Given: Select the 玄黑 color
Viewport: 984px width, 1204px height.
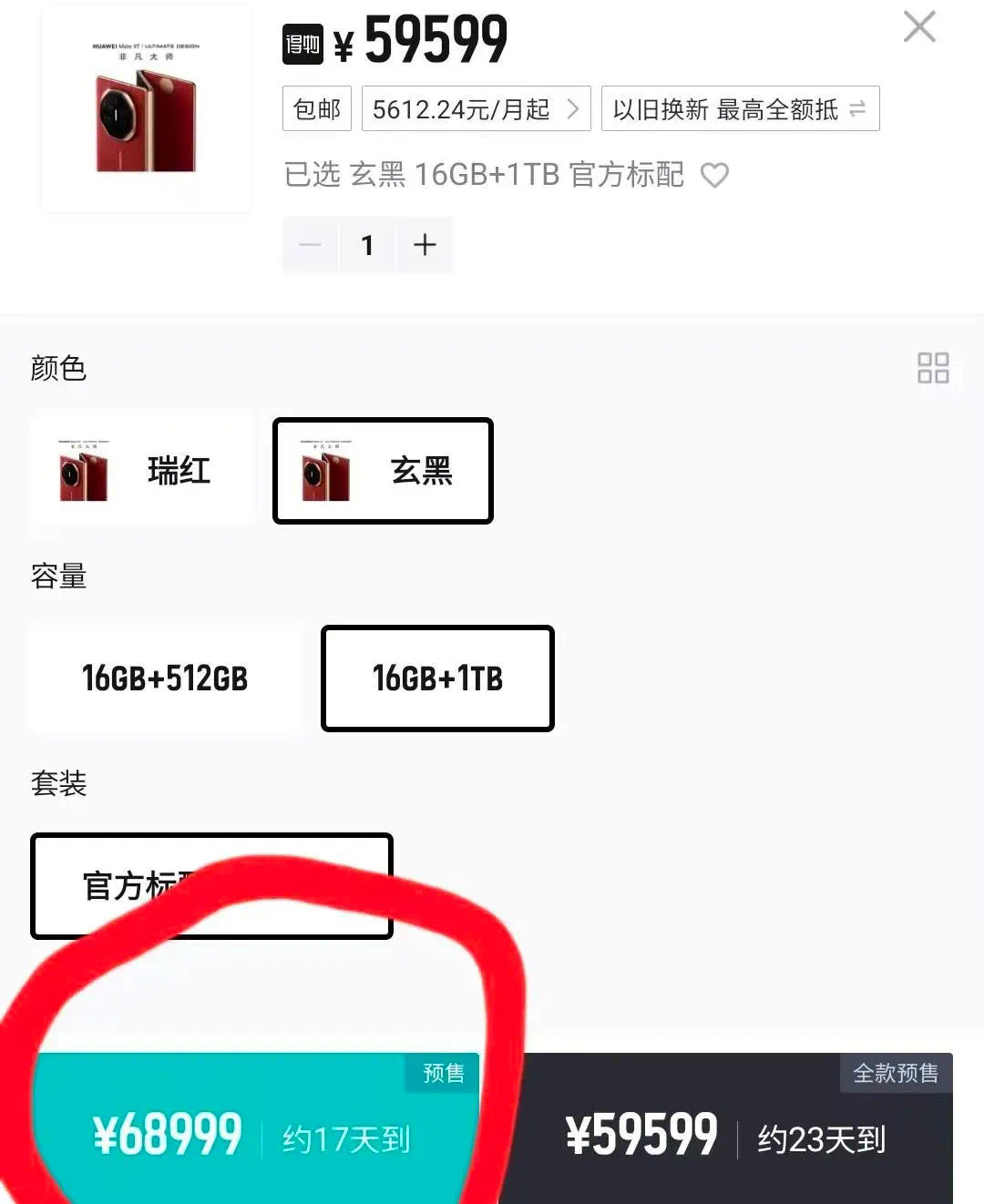Looking at the screenshot, I should click(x=383, y=471).
